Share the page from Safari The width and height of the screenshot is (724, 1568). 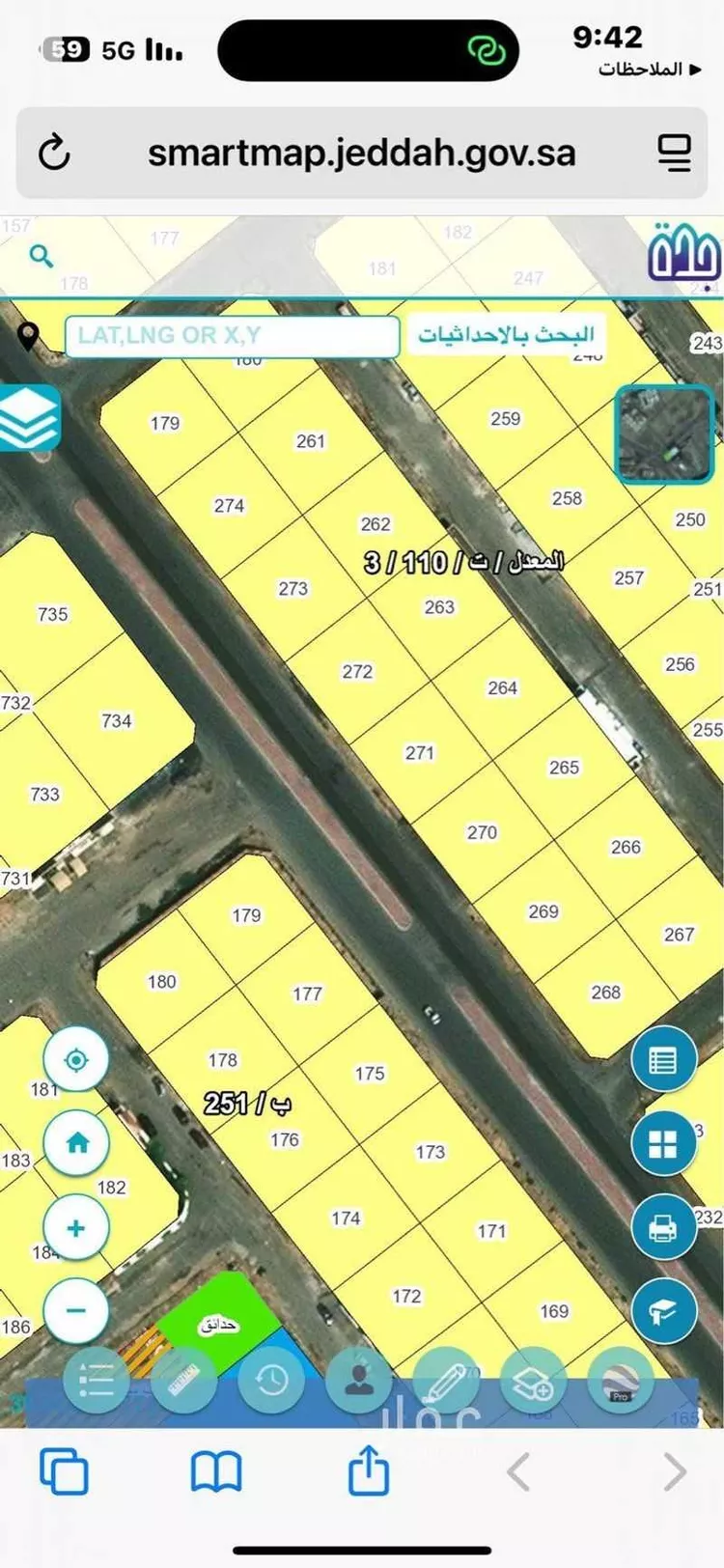pos(368,1473)
